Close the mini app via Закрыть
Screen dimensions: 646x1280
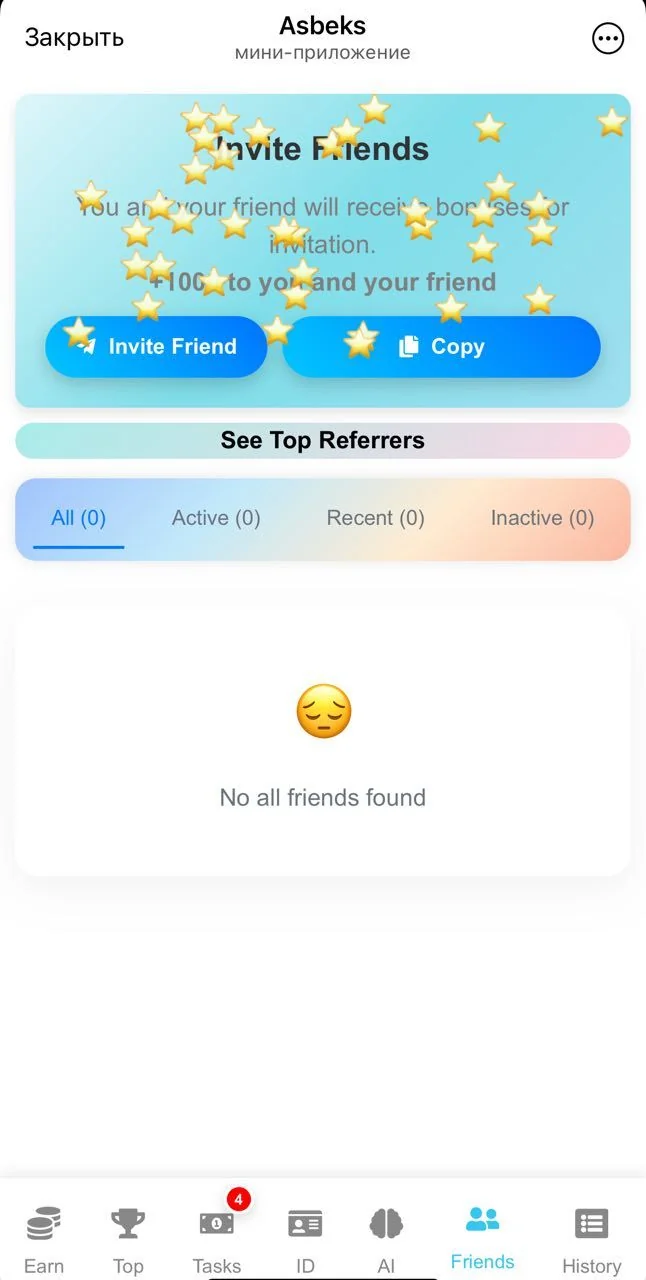tap(74, 38)
